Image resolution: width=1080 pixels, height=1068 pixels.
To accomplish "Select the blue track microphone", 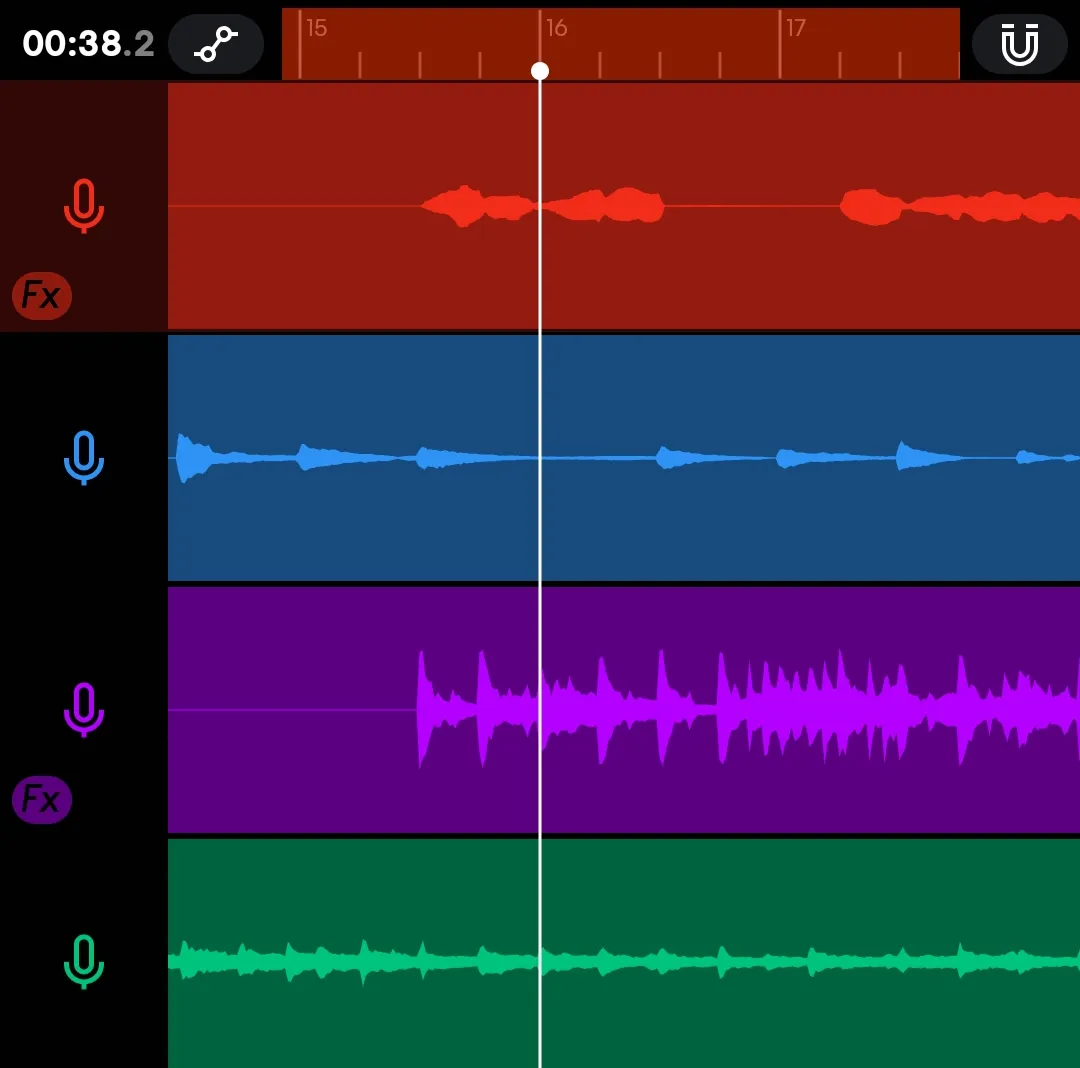I will click(84, 457).
